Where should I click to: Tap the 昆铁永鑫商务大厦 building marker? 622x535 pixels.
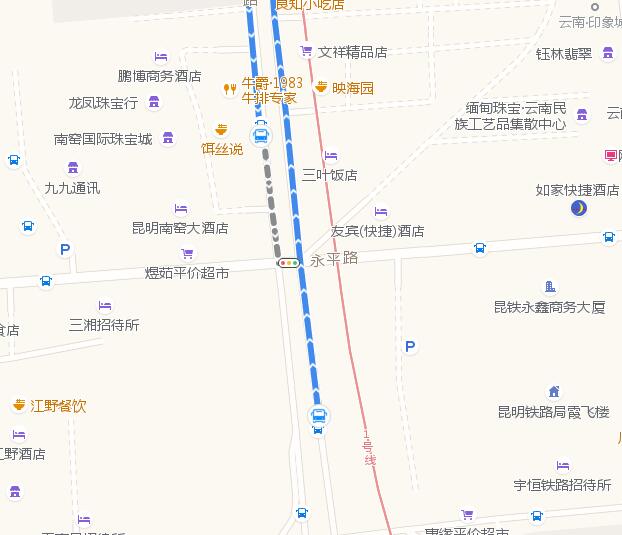pyautogui.click(x=549, y=288)
